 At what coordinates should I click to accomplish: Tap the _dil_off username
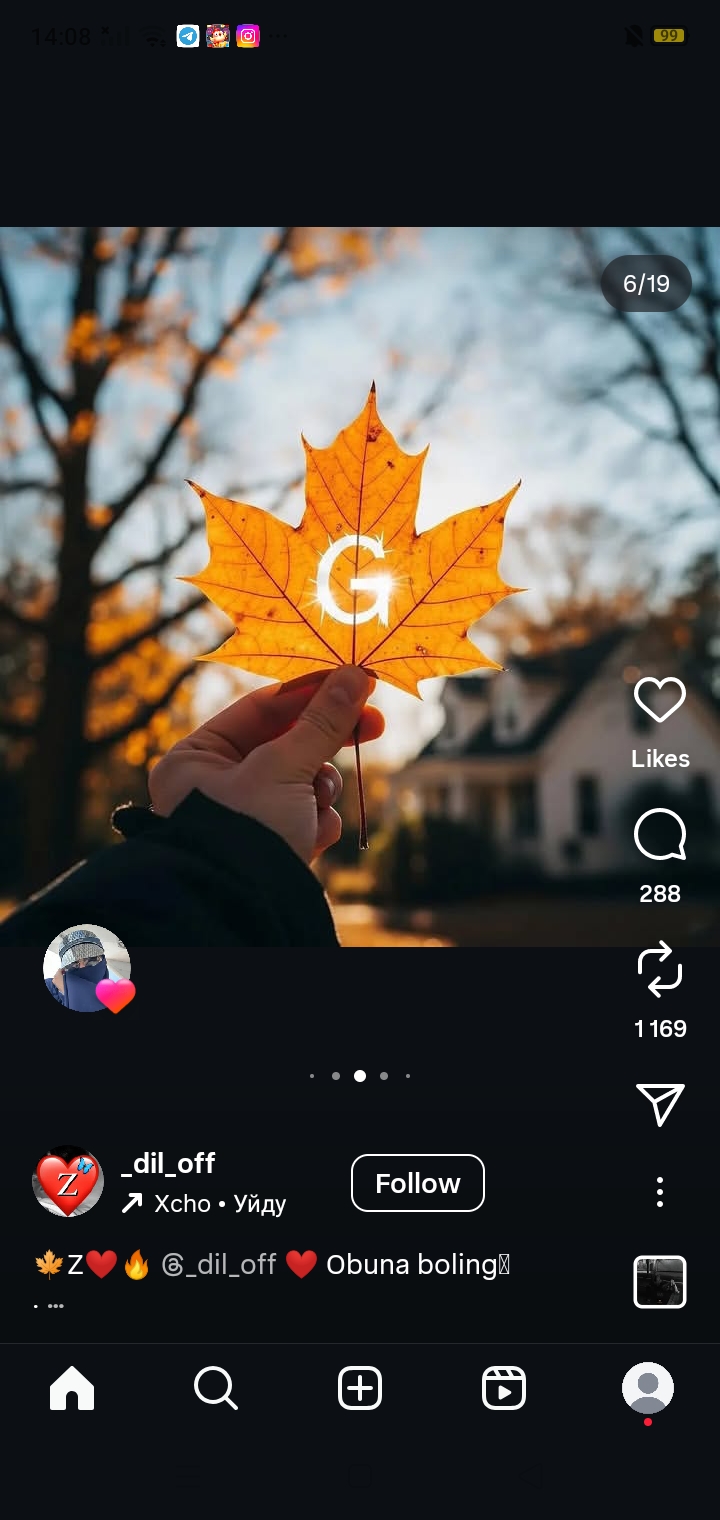point(168,1163)
